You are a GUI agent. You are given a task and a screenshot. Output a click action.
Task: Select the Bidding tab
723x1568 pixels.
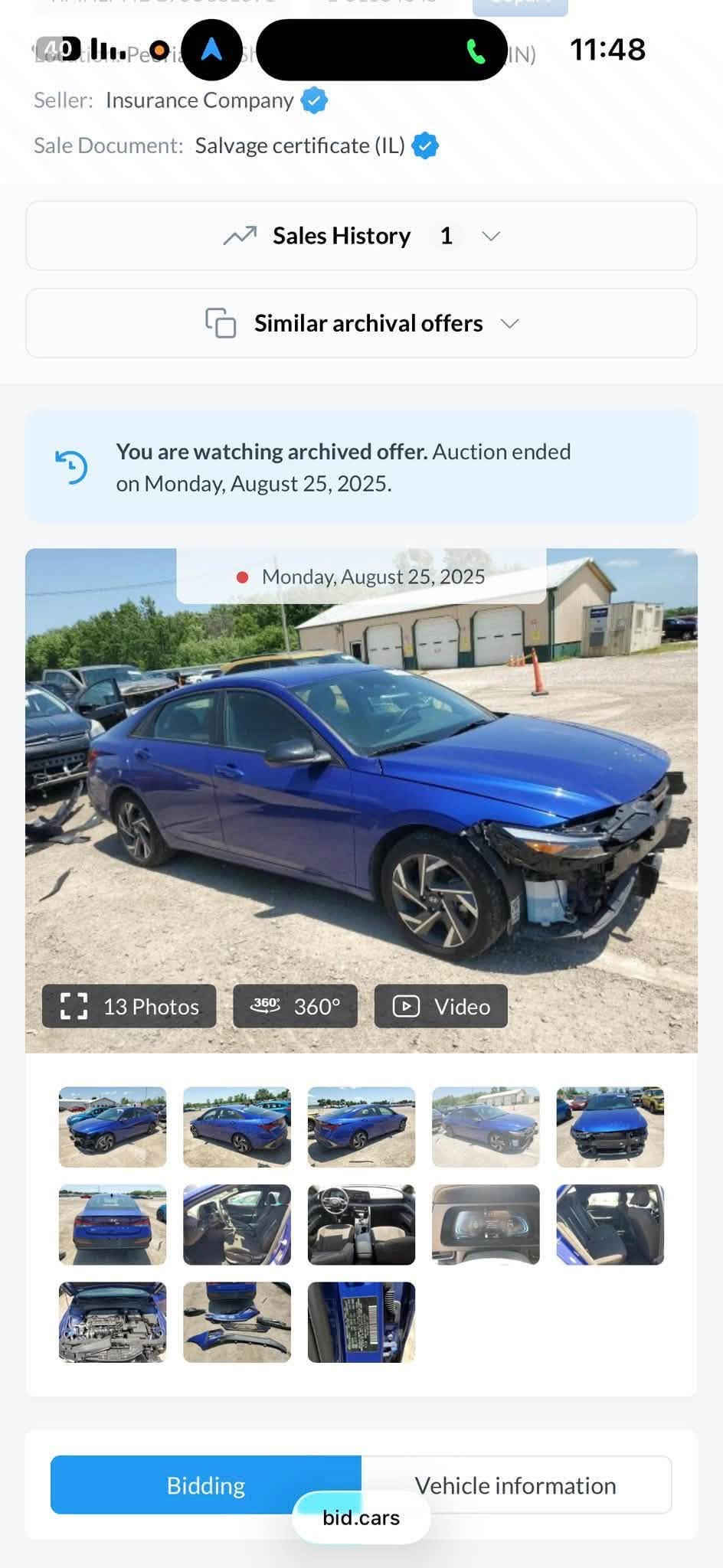[x=206, y=1485]
